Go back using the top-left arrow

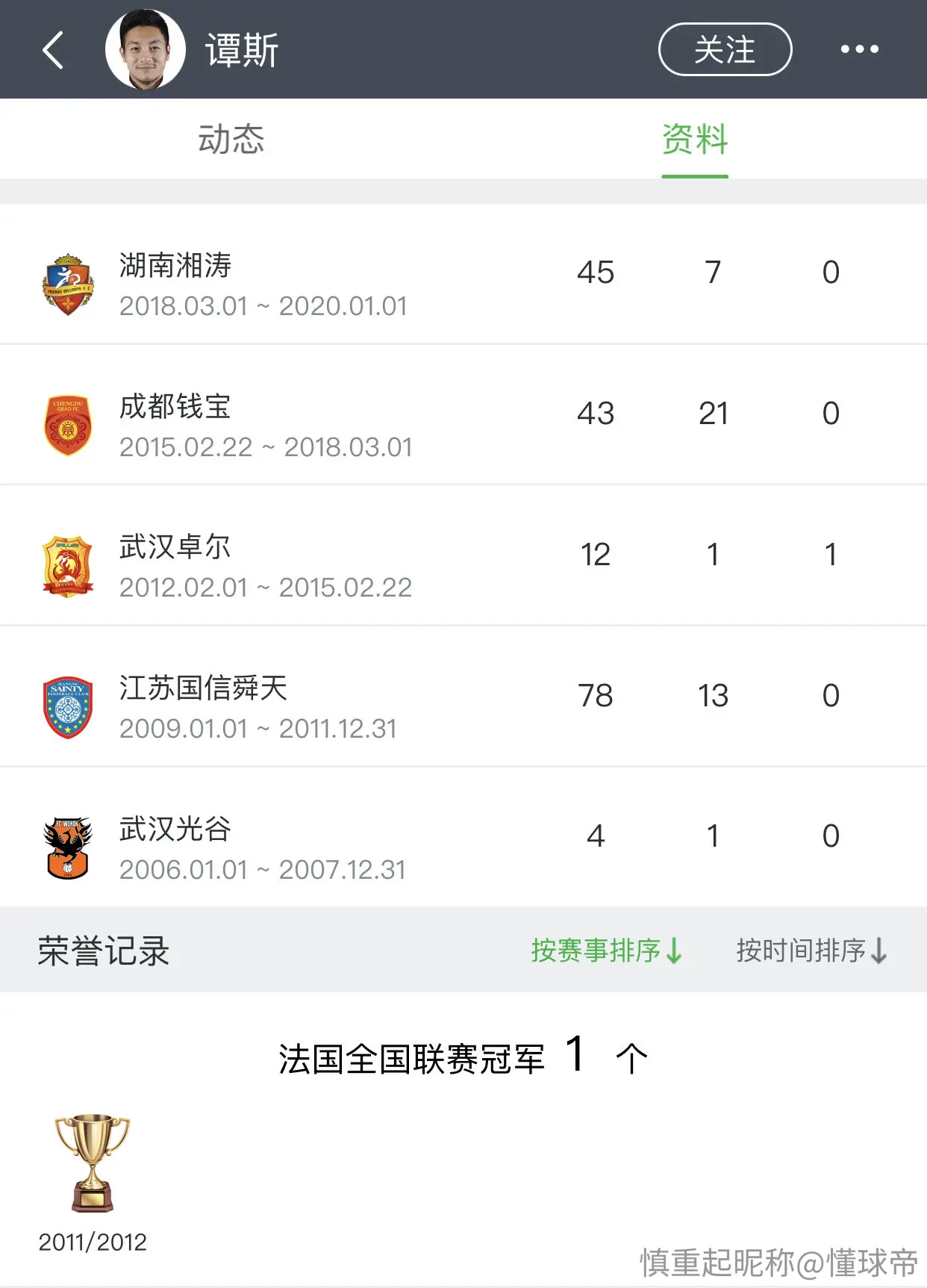(52, 50)
